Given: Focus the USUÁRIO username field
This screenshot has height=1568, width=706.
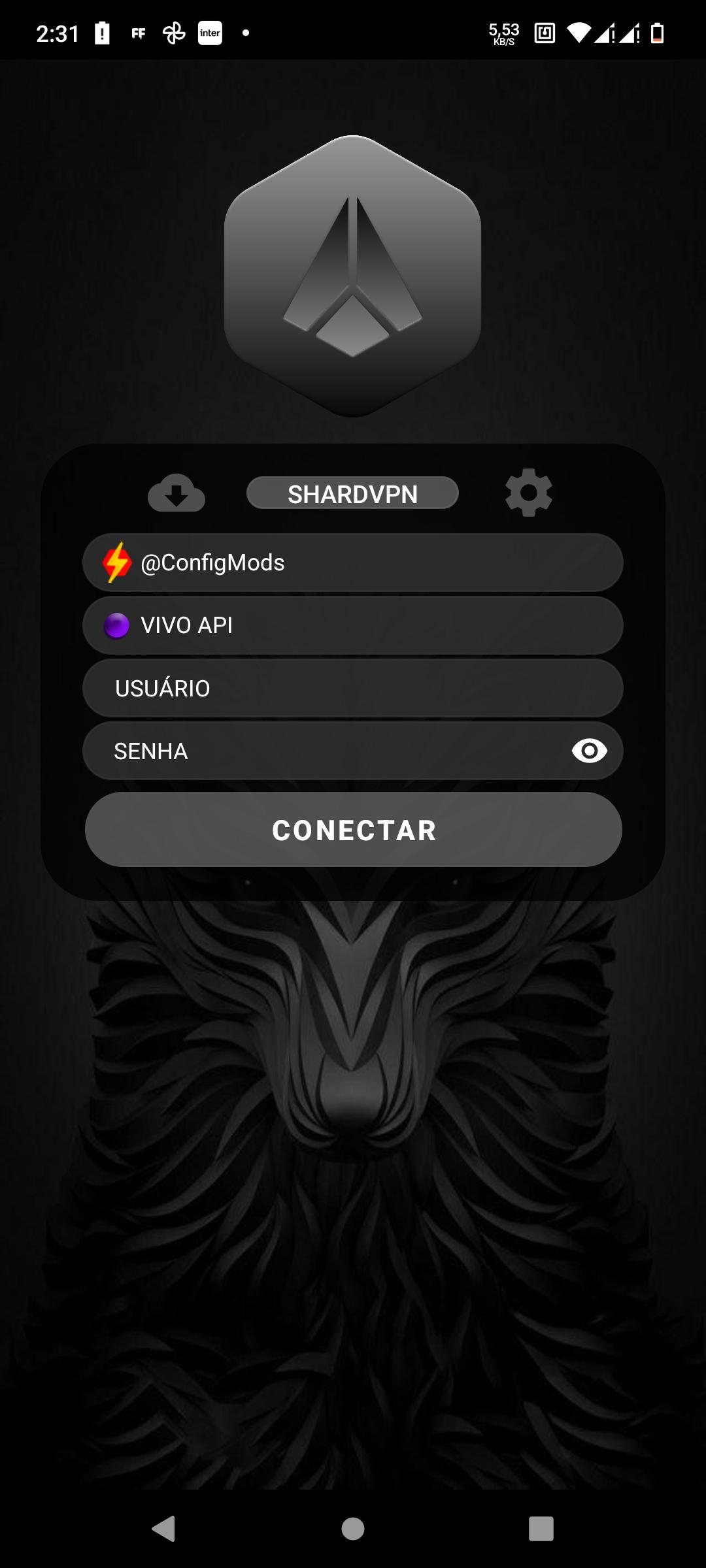Looking at the screenshot, I should 353,688.
